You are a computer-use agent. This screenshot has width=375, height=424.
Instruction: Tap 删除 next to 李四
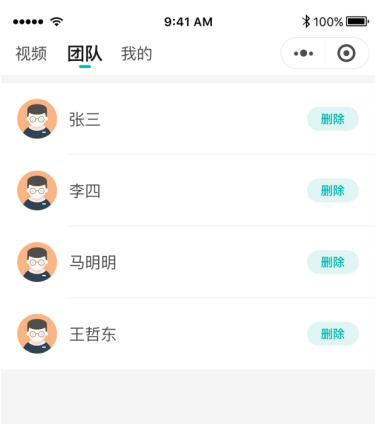tap(333, 191)
